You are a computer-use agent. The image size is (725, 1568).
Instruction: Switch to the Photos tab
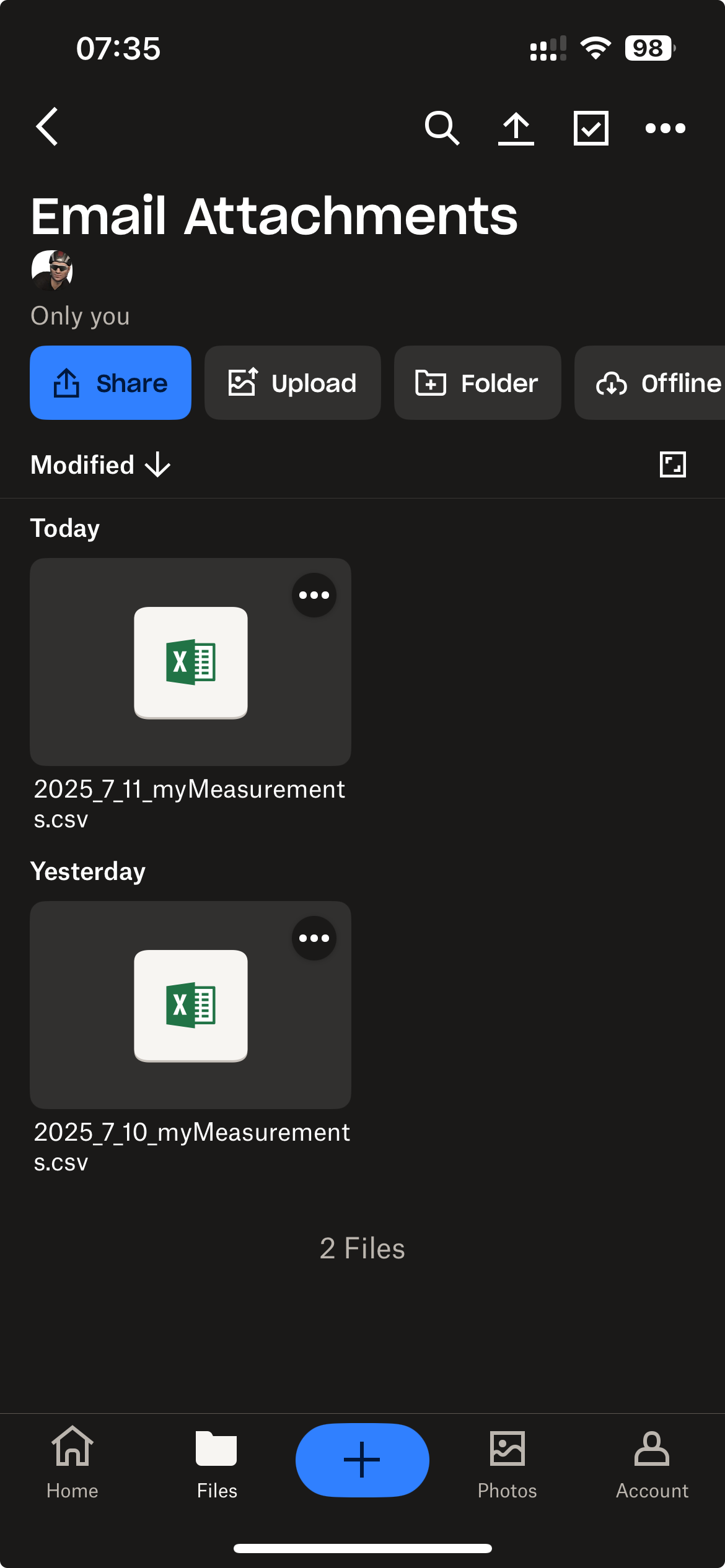[x=507, y=1461]
